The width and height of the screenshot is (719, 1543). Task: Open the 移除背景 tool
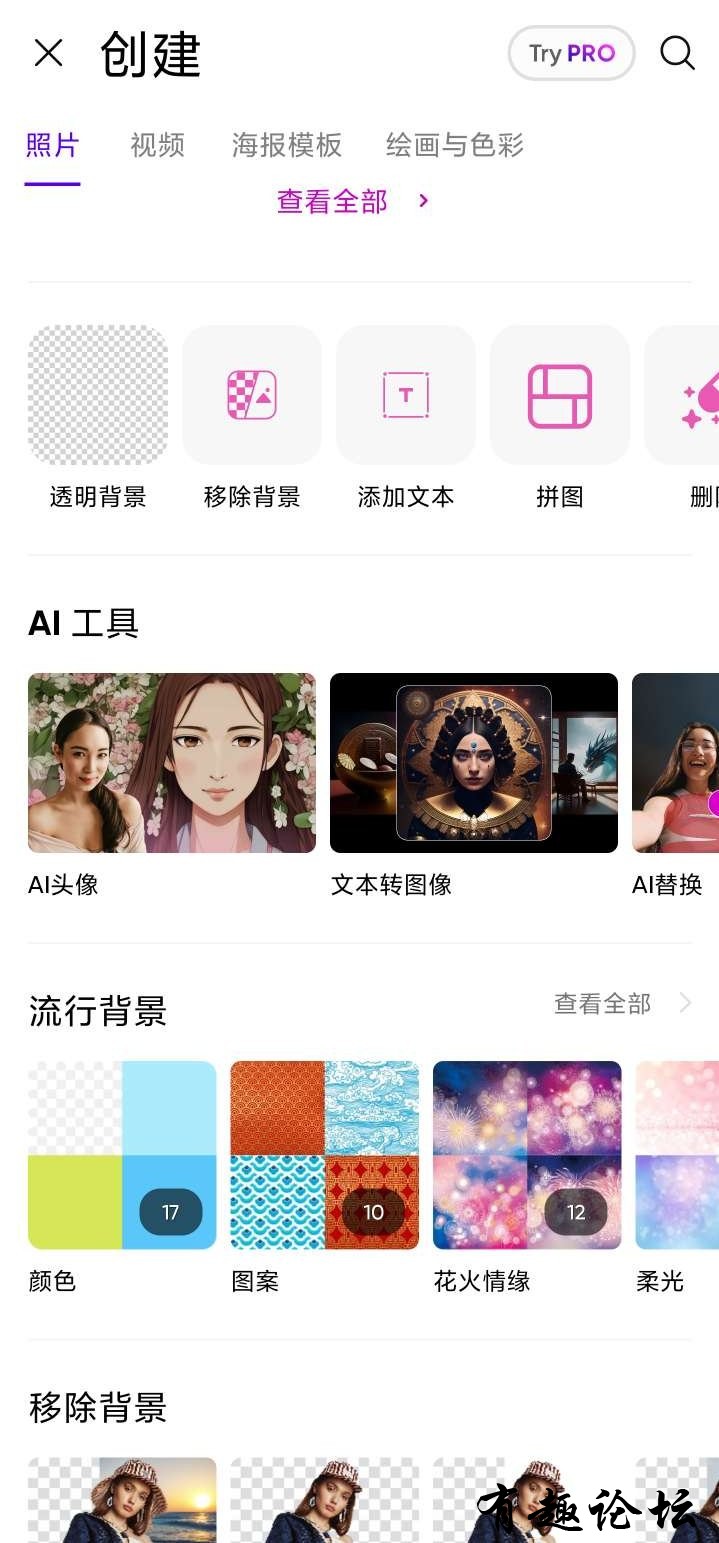[x=252, y=395]
